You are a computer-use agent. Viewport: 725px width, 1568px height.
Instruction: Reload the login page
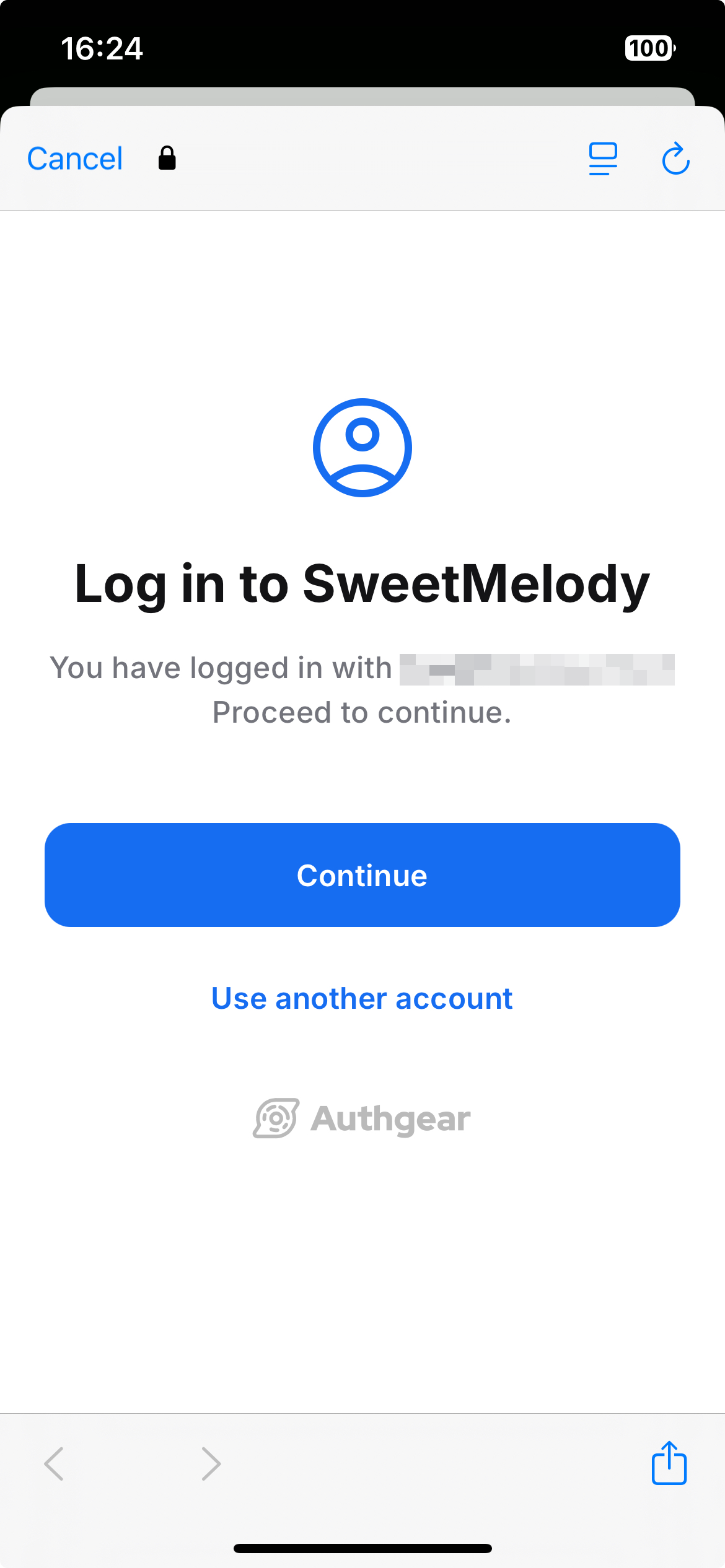point(675,159)
